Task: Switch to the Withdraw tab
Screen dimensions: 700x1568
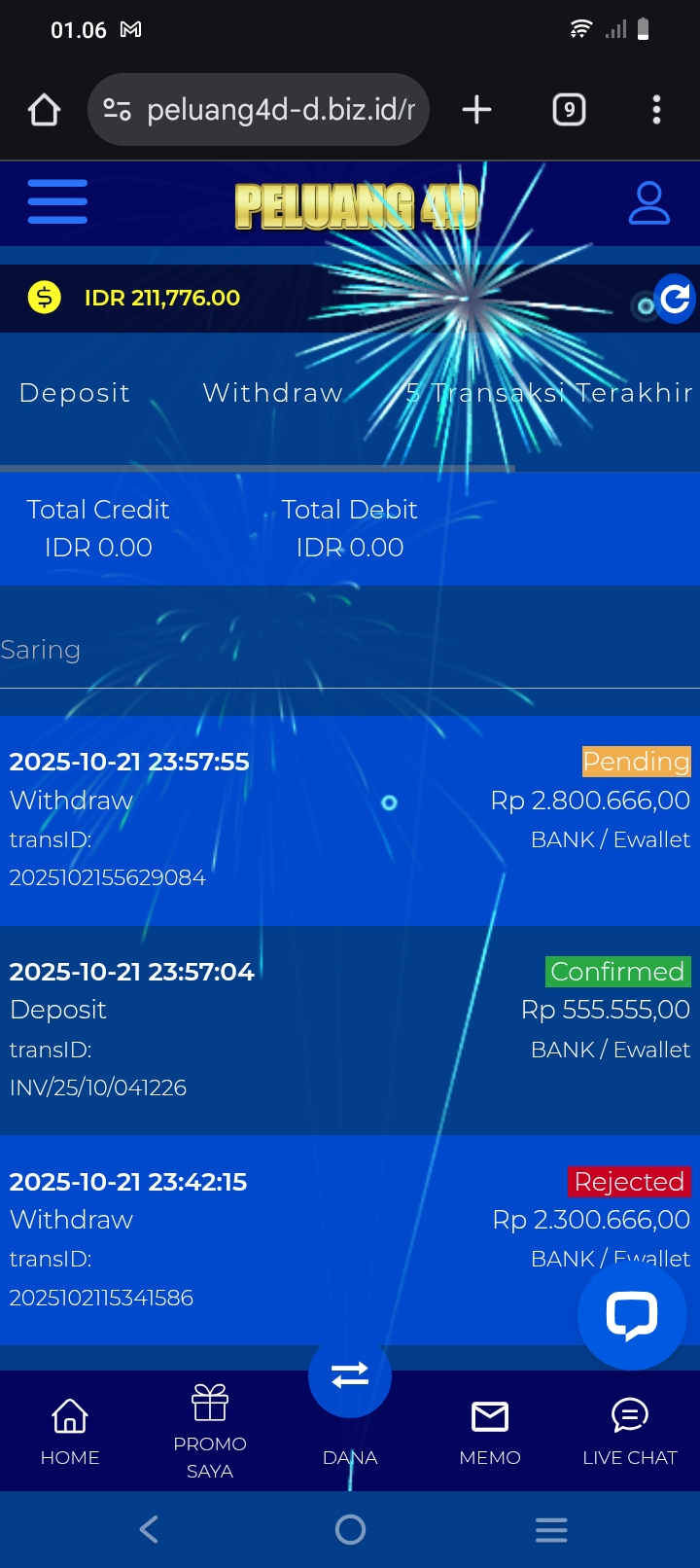Action: coord(273,393)
